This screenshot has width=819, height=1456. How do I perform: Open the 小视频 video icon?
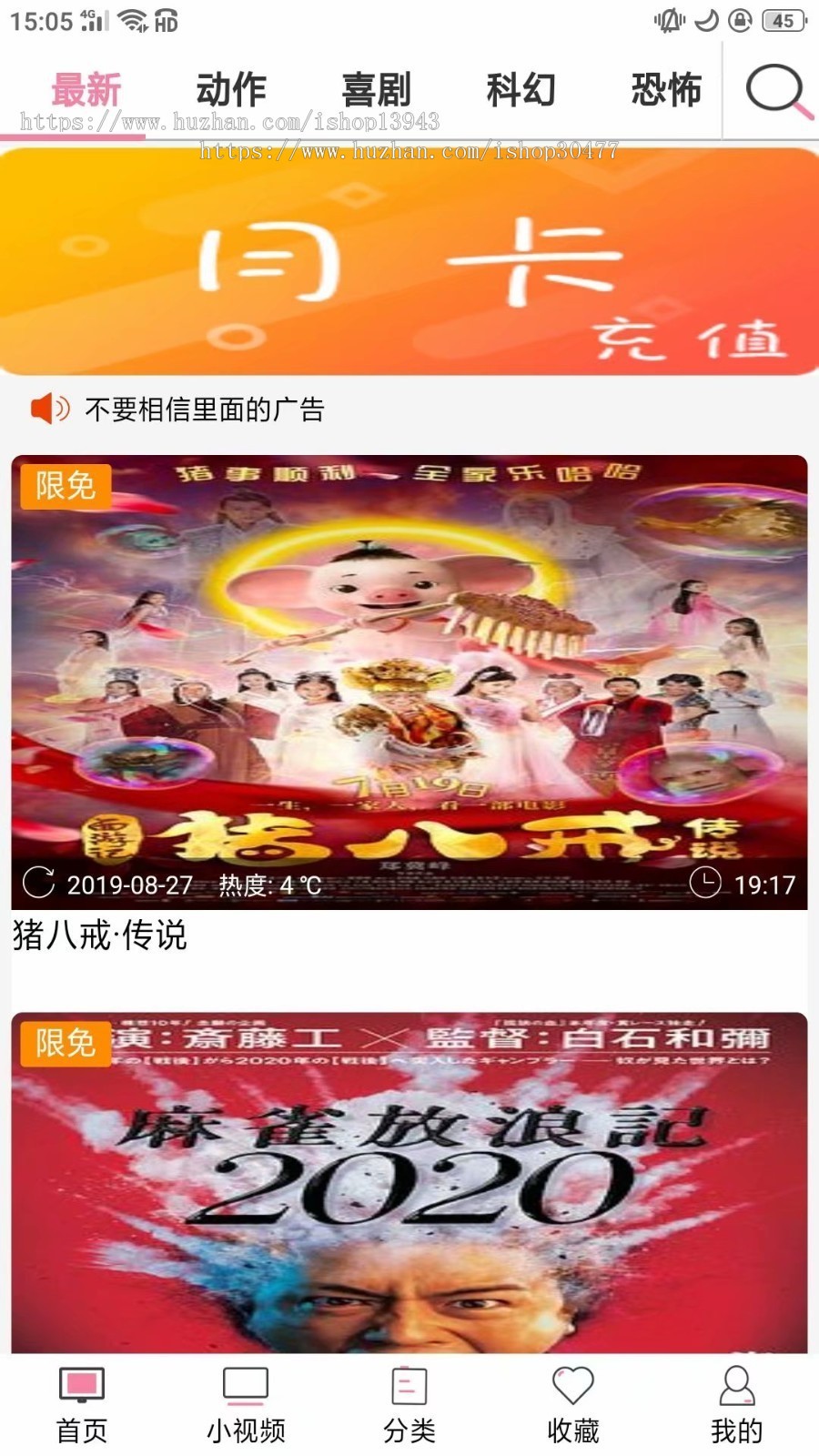243,1385
